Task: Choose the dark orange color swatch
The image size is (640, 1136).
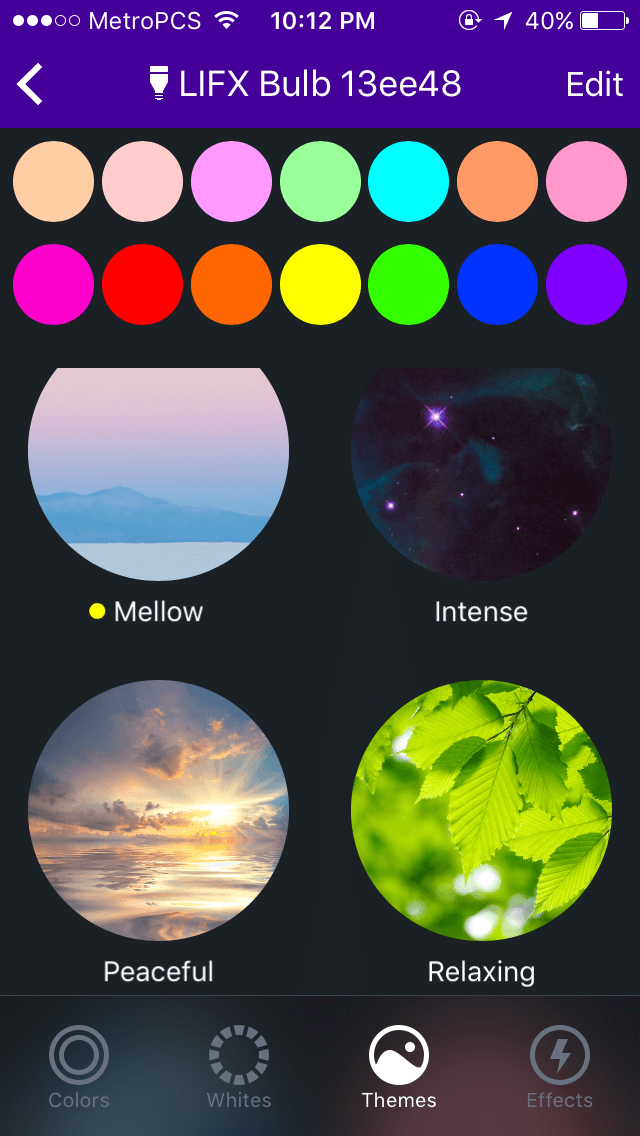Action: pos(231,284)
